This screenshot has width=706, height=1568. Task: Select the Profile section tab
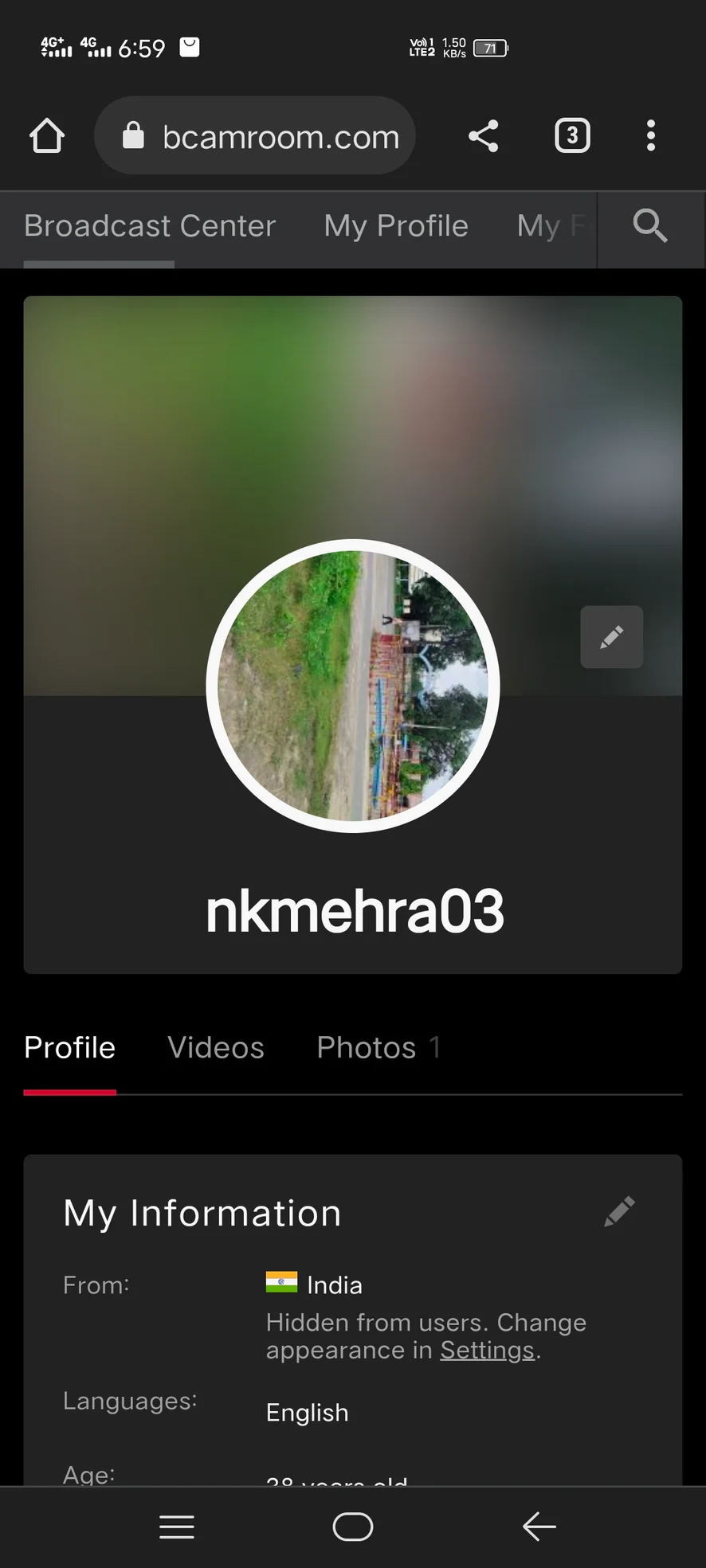[70, 1047]
